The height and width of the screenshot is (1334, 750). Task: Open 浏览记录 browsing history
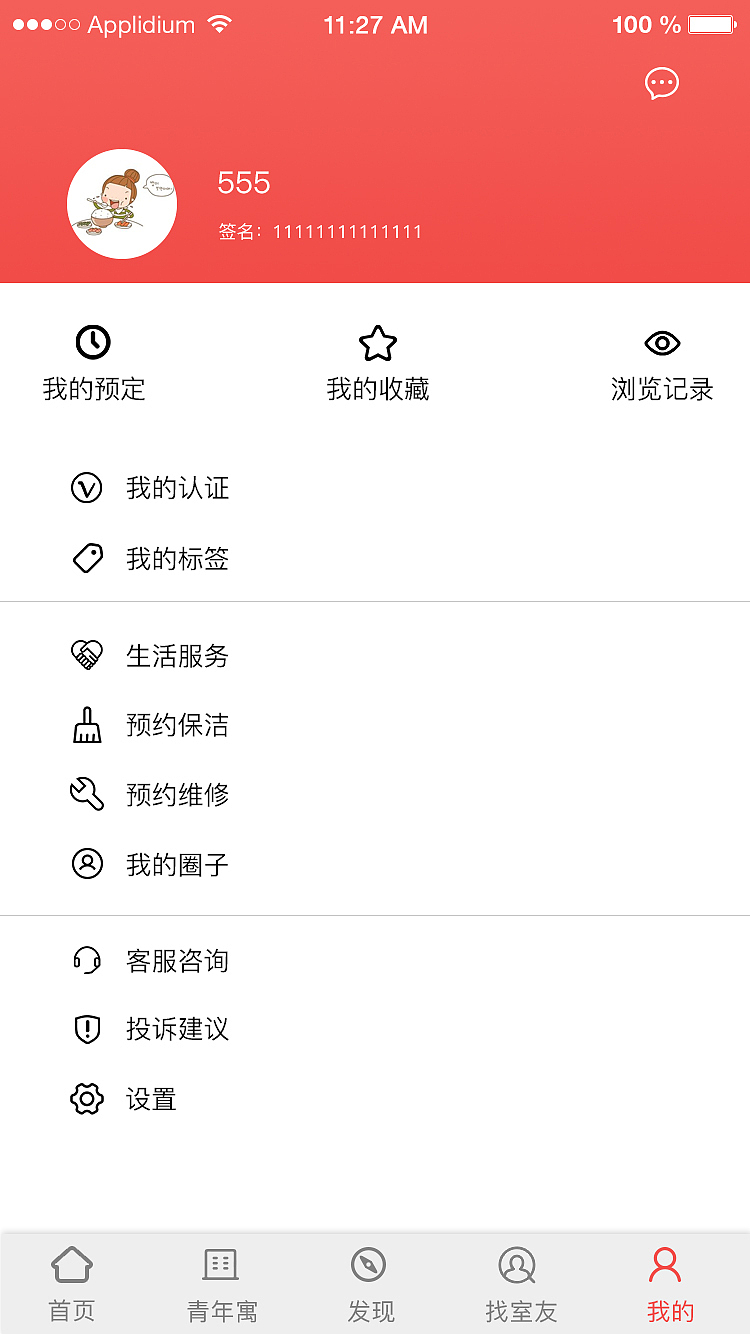pos(662,364)
